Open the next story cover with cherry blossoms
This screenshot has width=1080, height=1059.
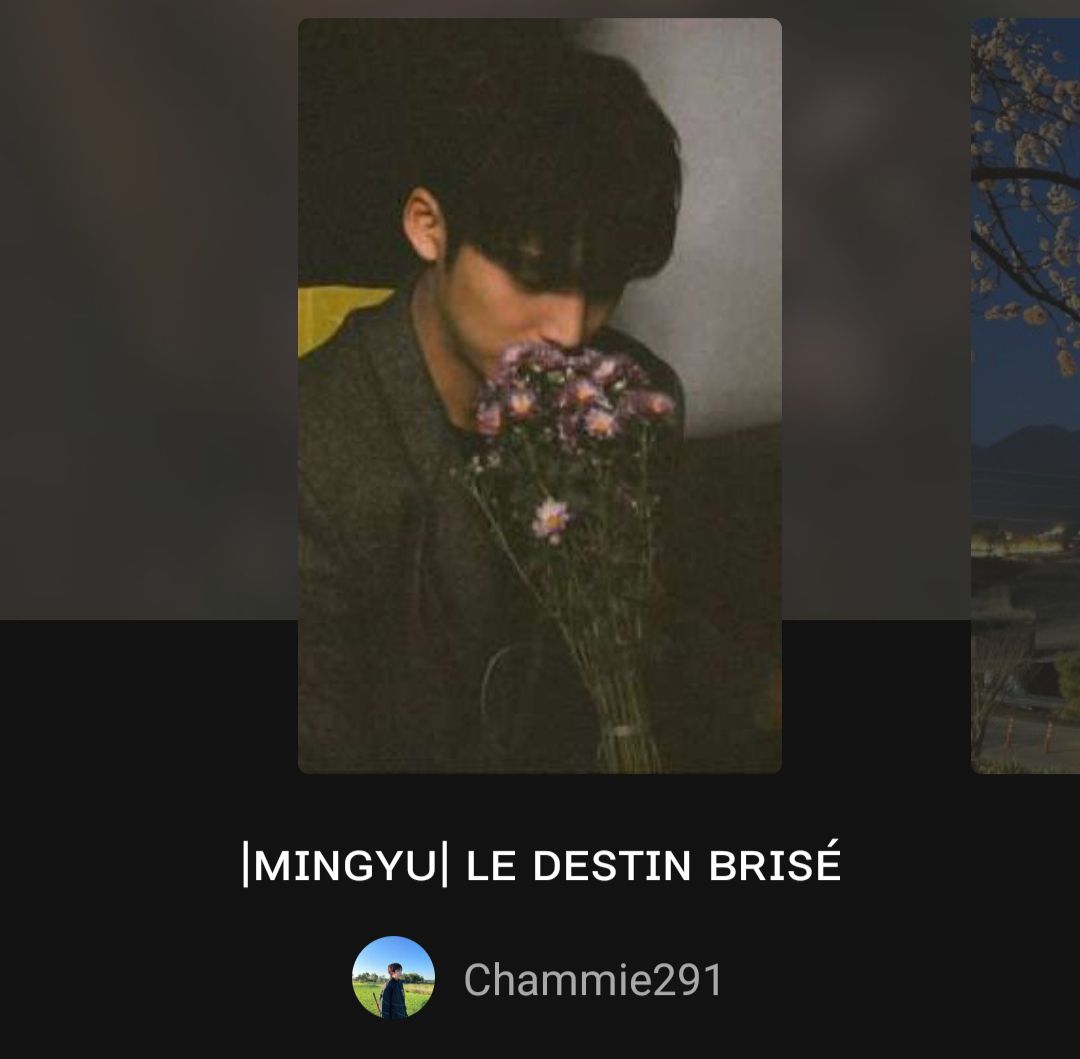click(1026, 395)
